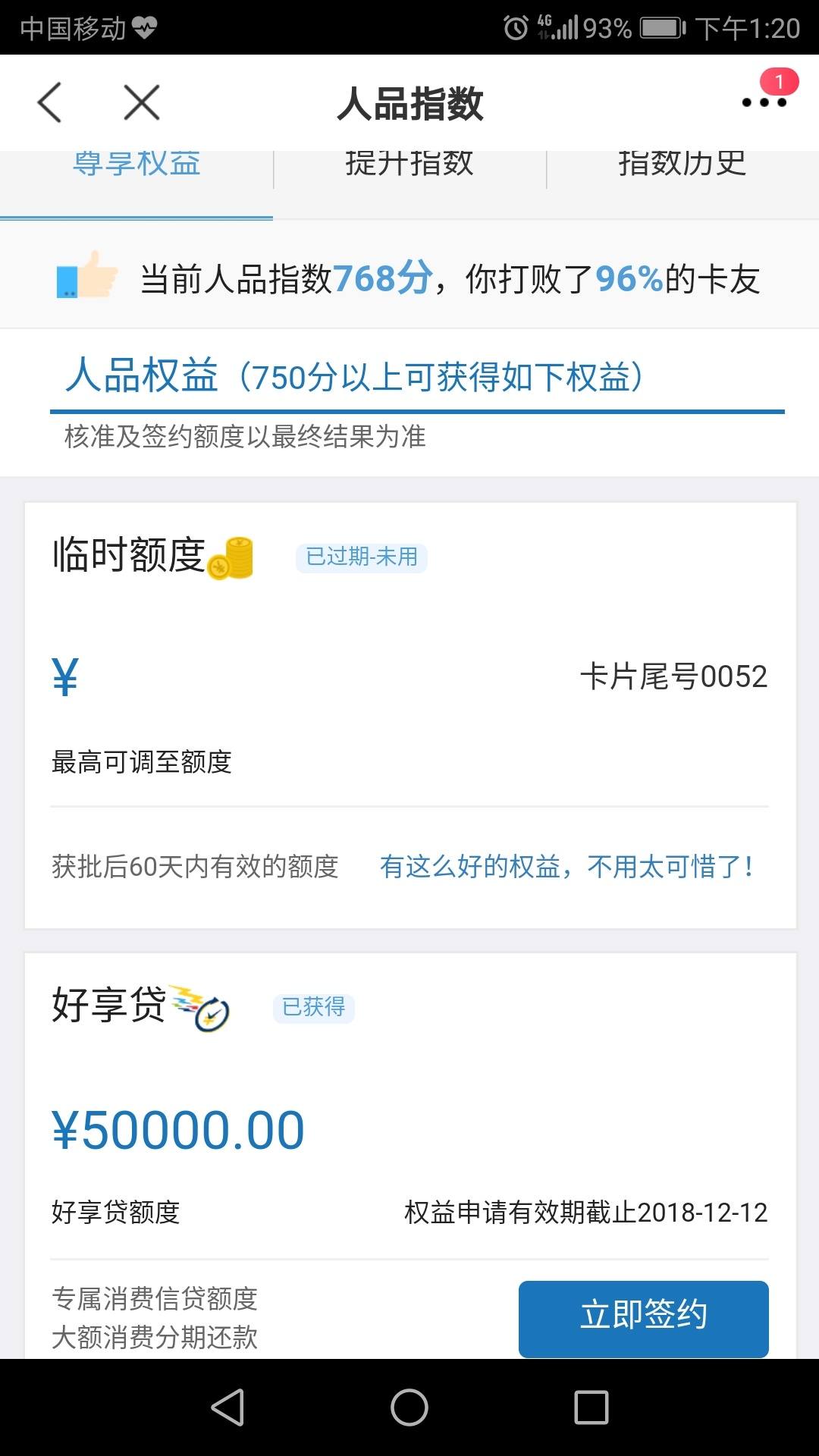Screen dimensions: 819x1456
Task: Close the 人品指数 page
Action: coord(142,103)
